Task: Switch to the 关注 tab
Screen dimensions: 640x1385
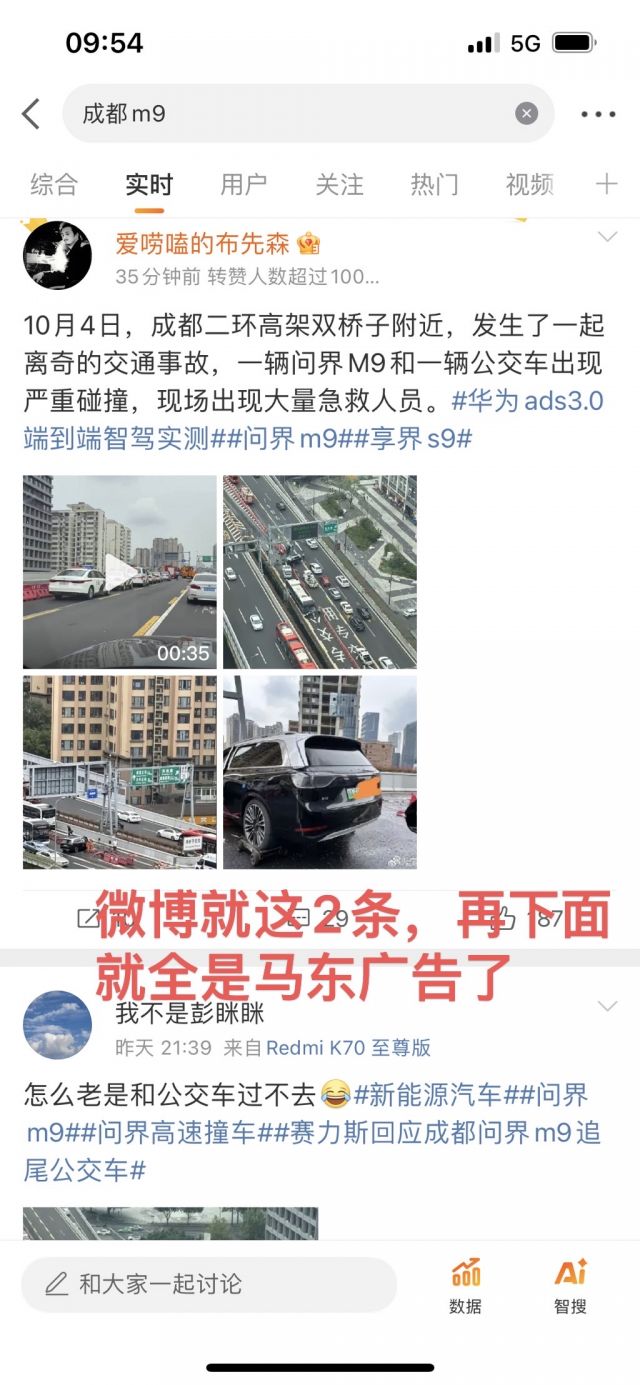Action: pyautogui.click(x=339, y=185)
